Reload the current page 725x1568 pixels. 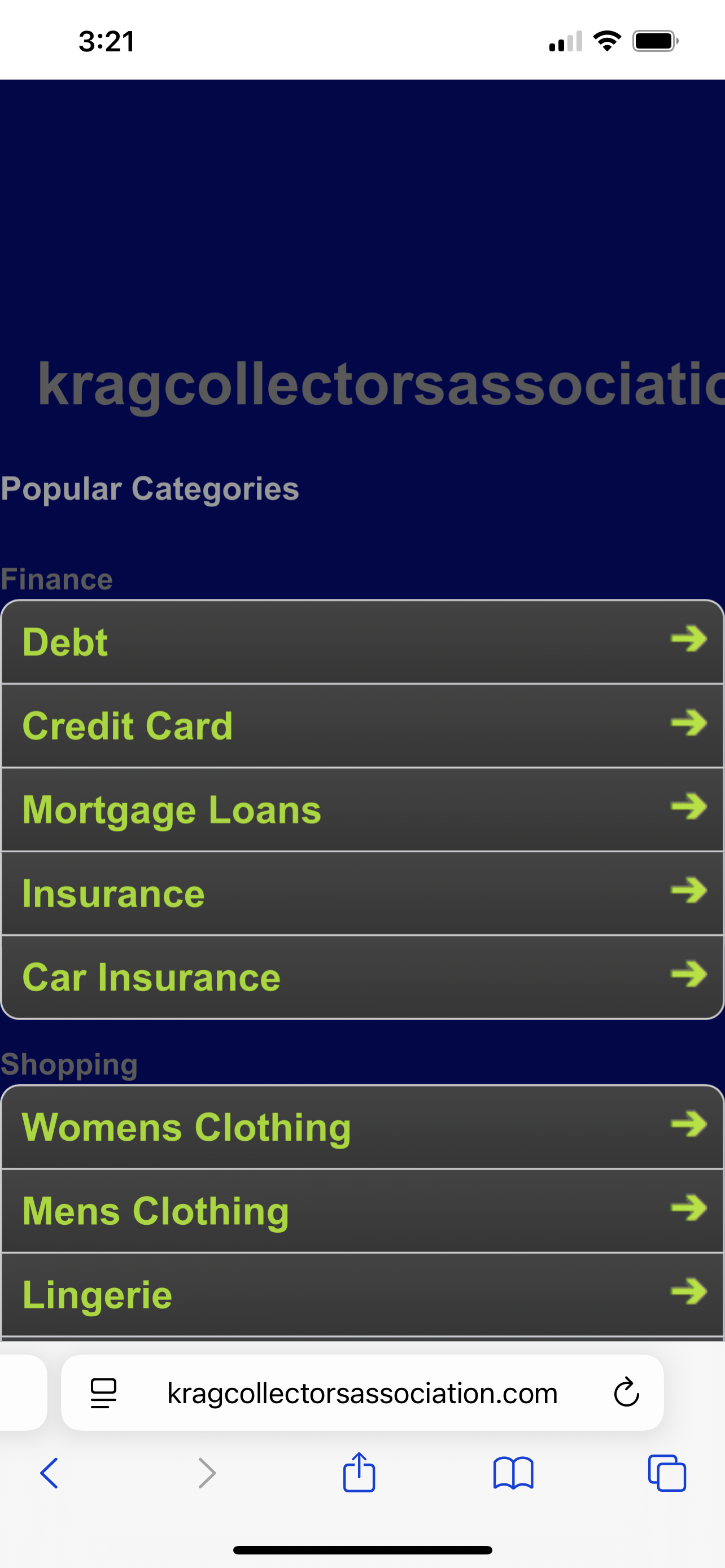[626, 1393]
